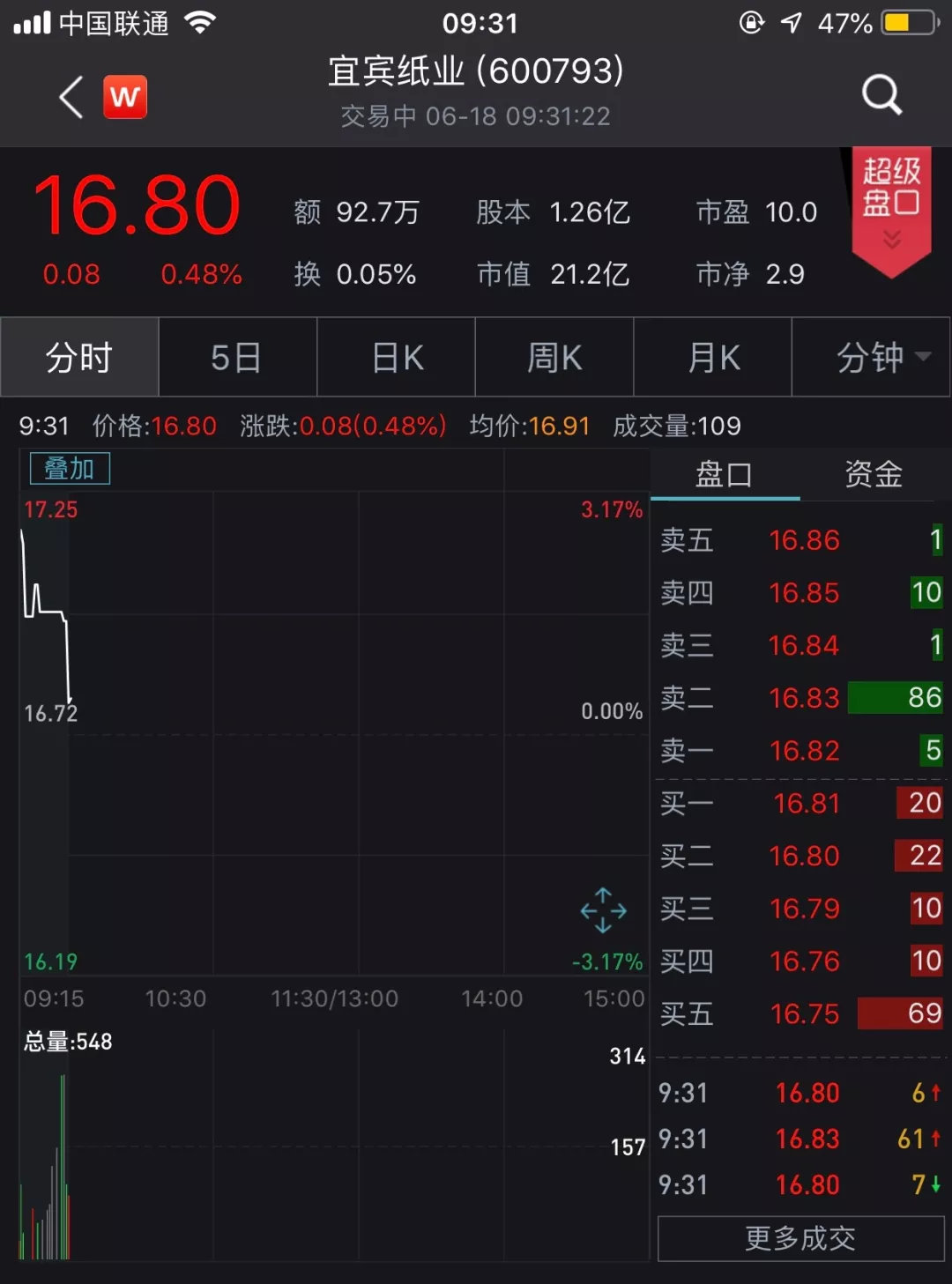
Task: Tap the 叠加 overlay button
Action: click(70, 469)
